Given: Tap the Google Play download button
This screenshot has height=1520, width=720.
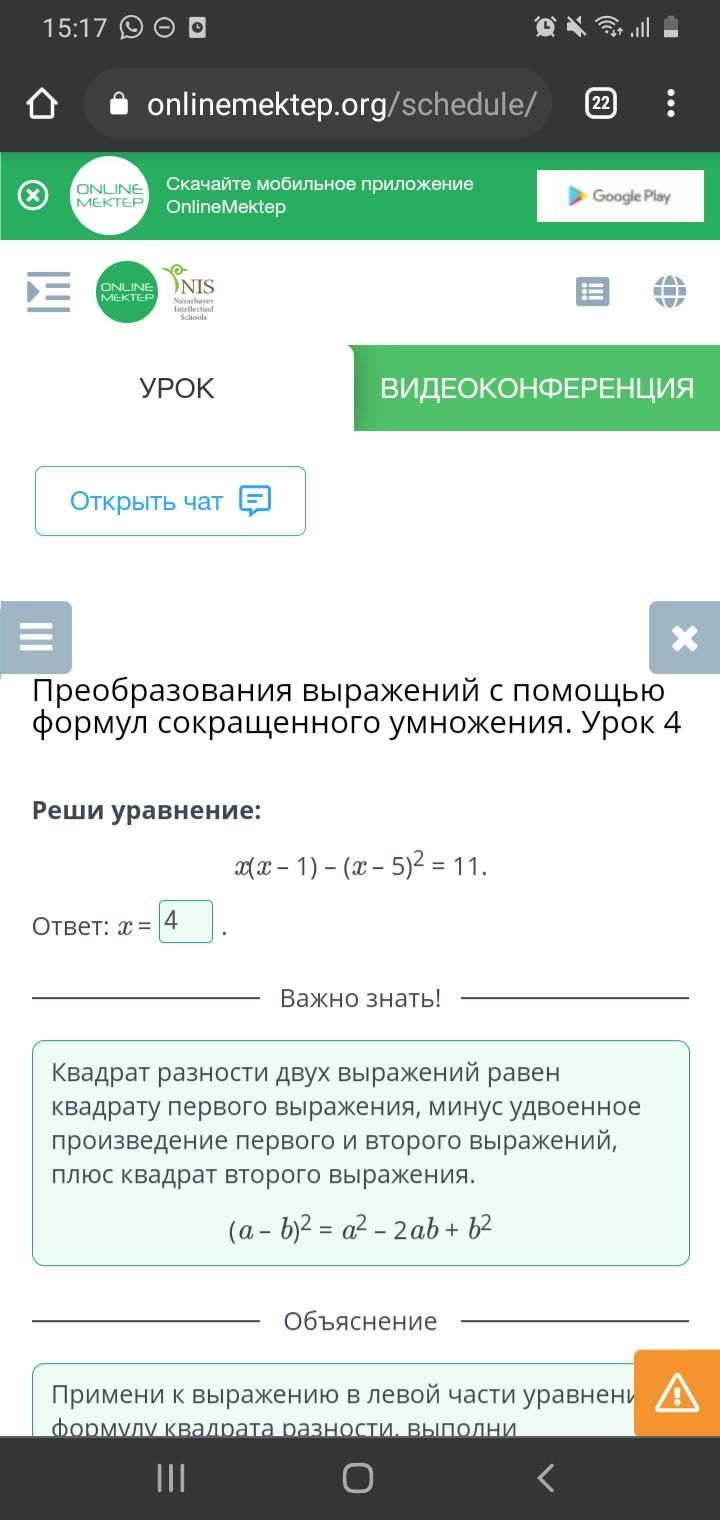Looking at the screenshot, I should coord(620,196).
